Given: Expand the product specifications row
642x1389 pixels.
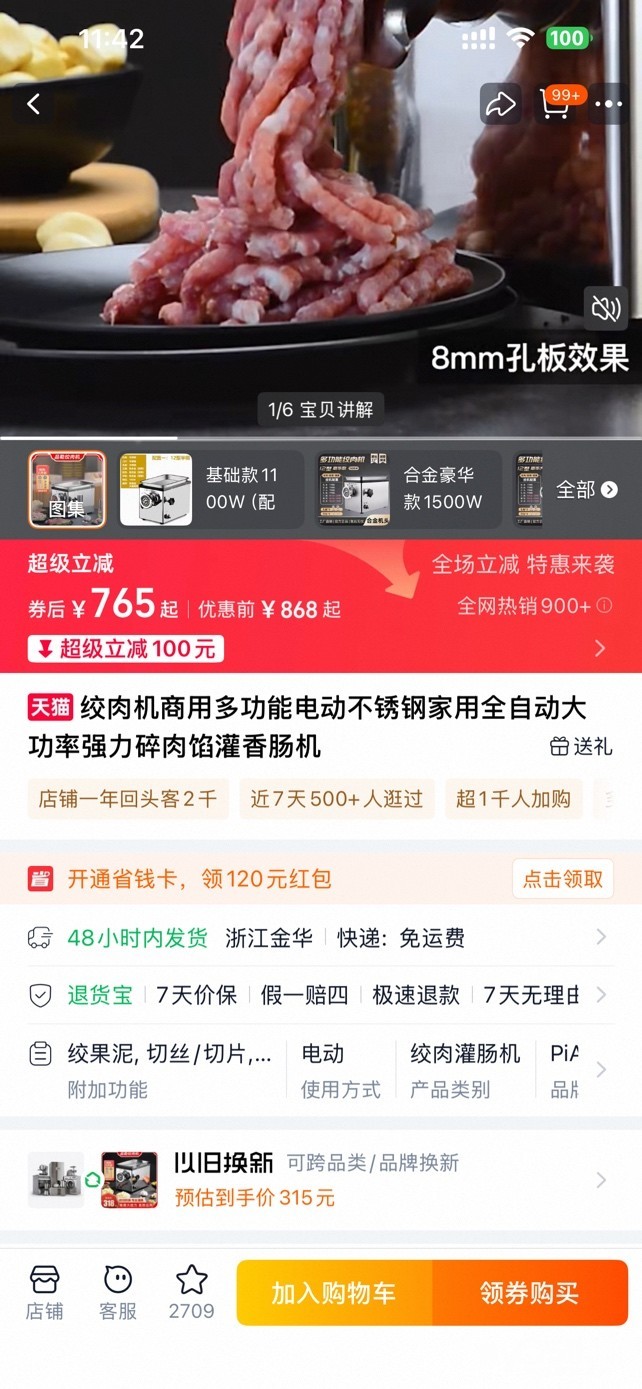Looking at the screenshot, I should tap(321, 1070).
